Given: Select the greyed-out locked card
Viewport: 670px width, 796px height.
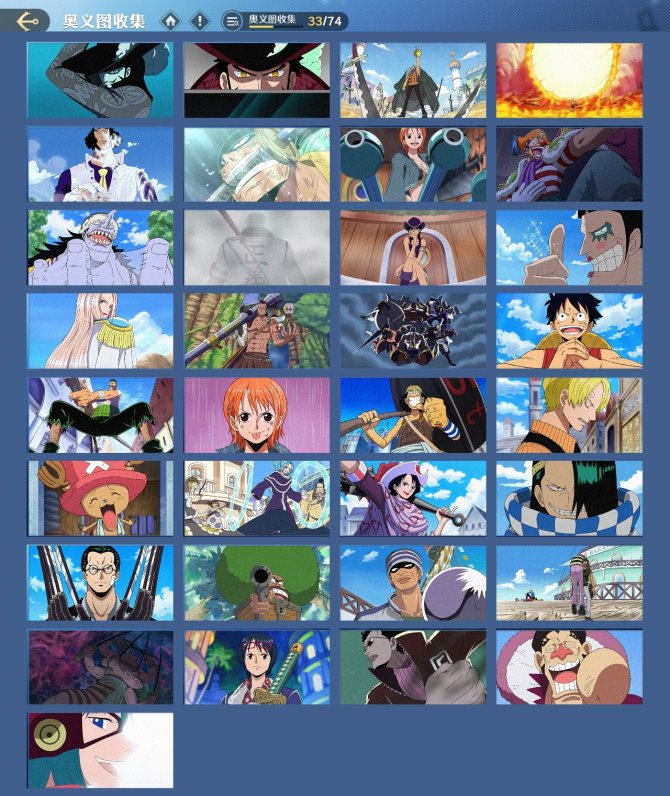Looking at the screenshot, I should 256,248.
